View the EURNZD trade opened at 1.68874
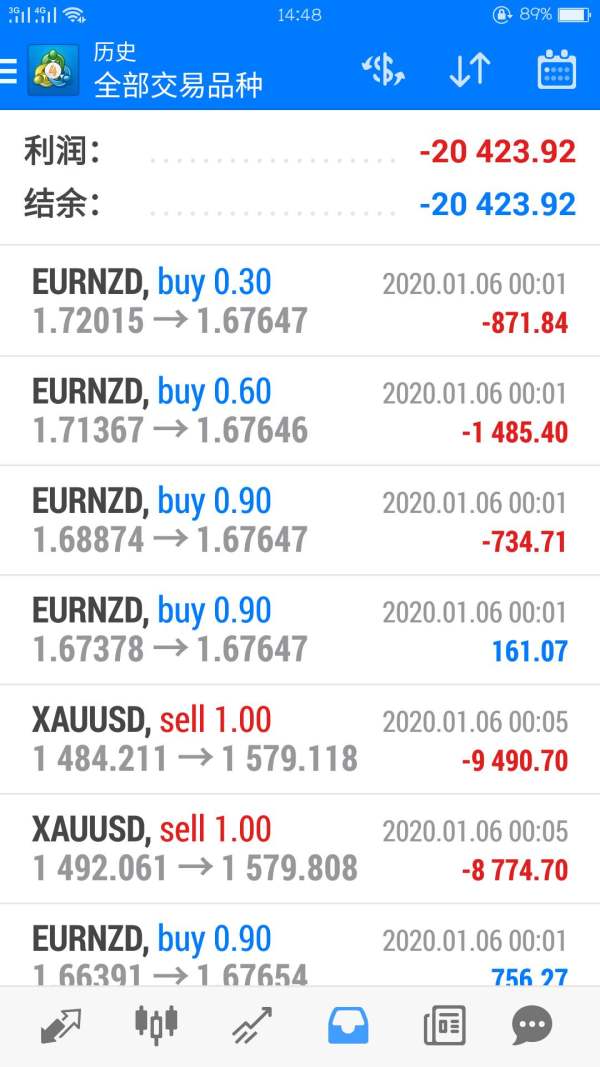This screenshot has width=600, height=1067. [300, 521]
